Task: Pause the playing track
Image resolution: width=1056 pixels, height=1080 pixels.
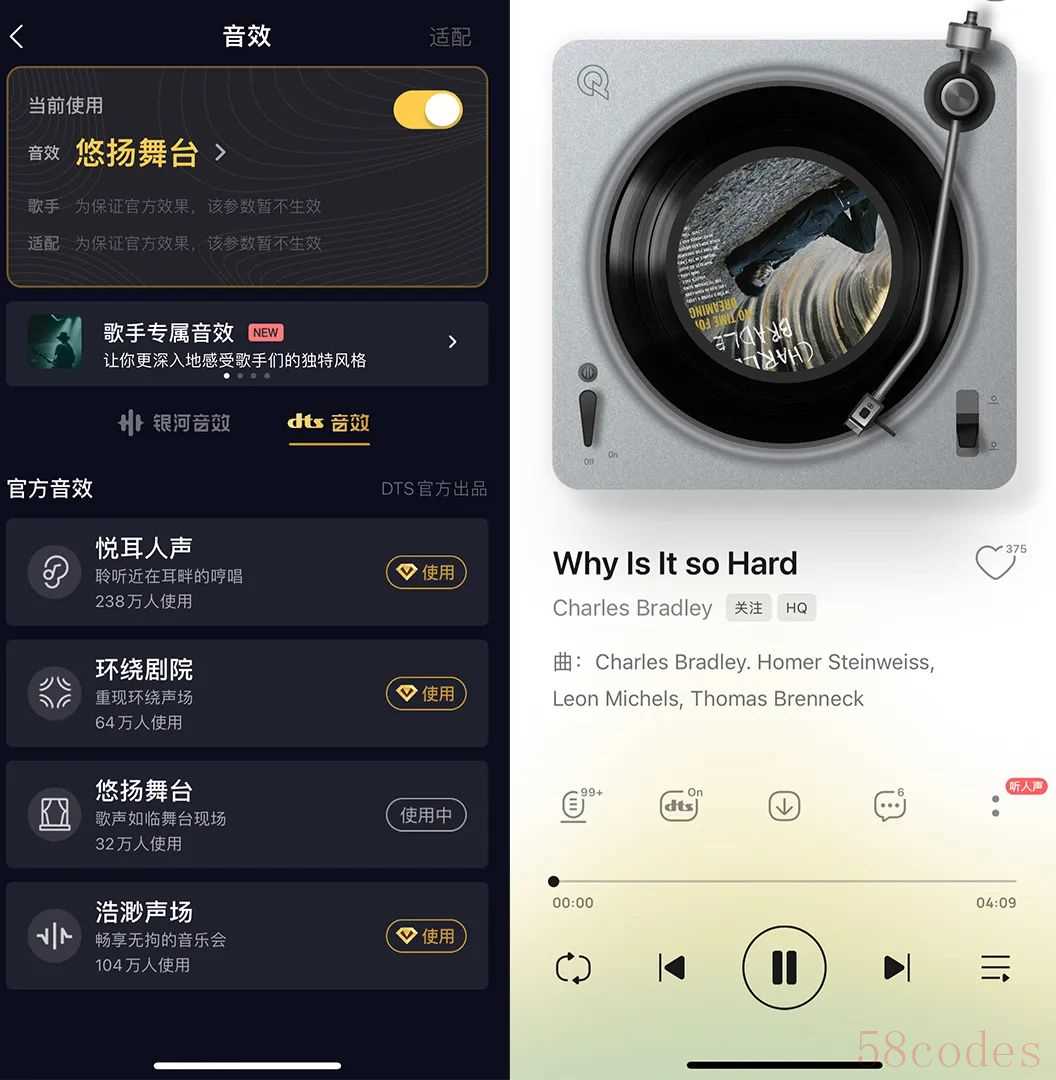Action: click(x=784, y=967)
